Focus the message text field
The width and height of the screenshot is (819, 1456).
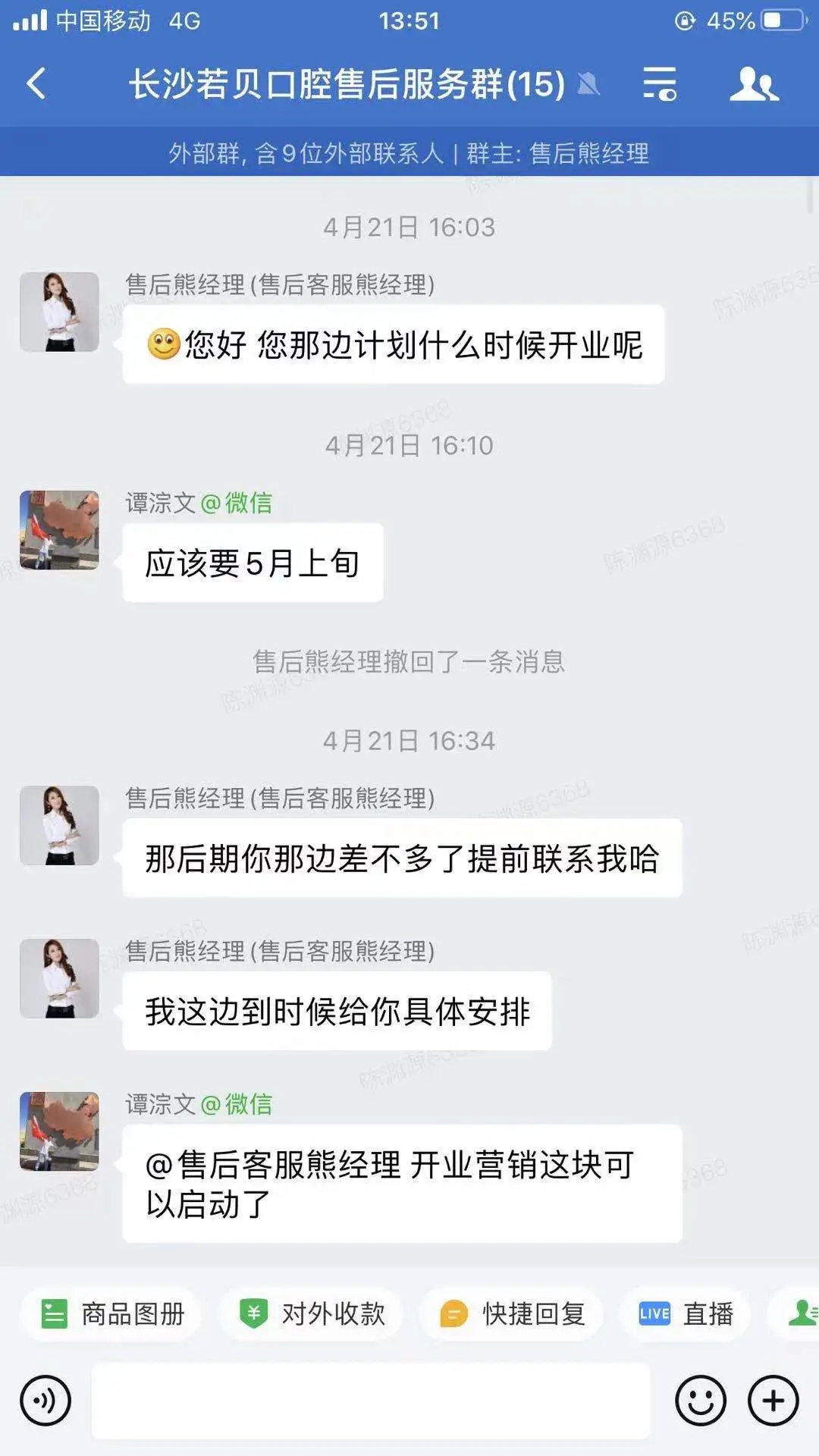point(371,1401)
